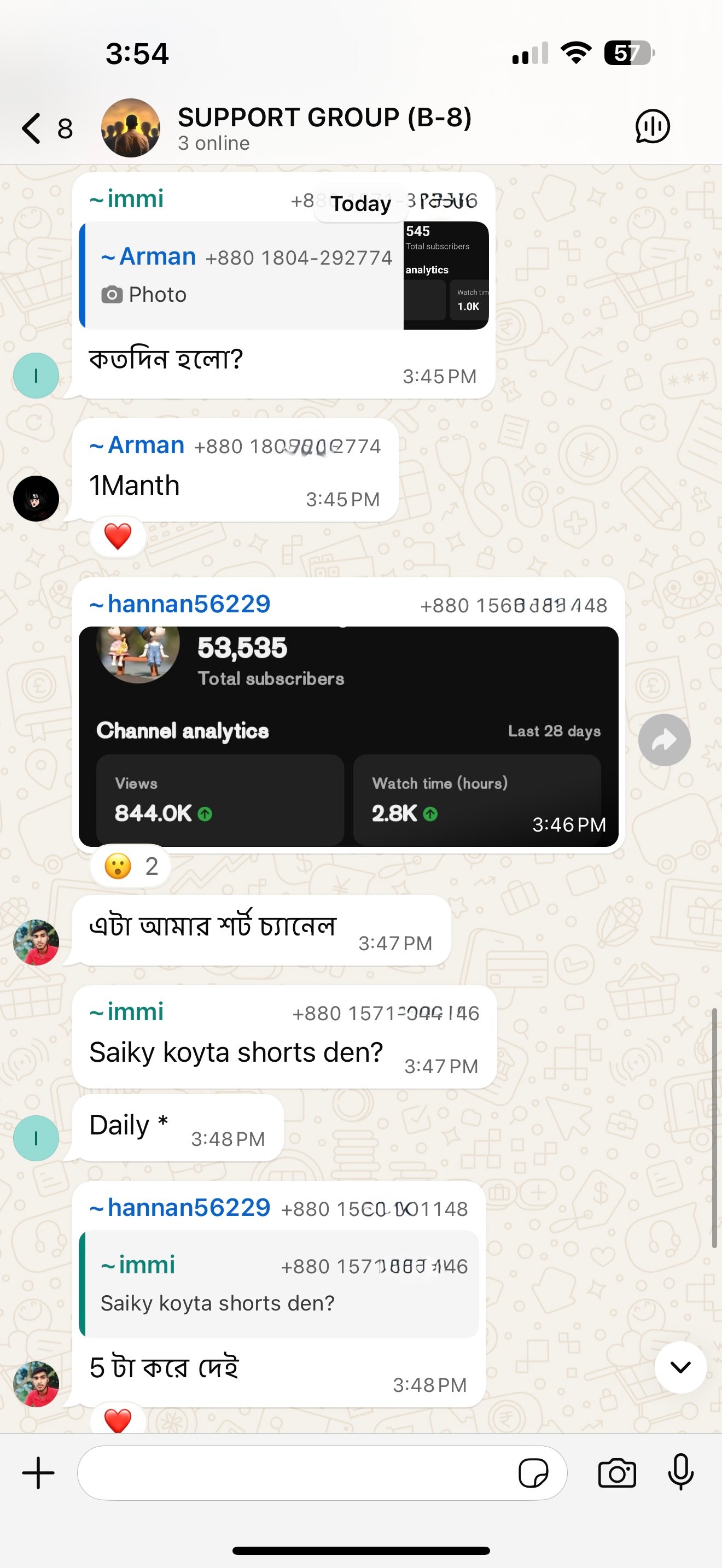View the heart reaction on 1Manth message
The width and height of the screenshot is (722, 1568).
118,536
